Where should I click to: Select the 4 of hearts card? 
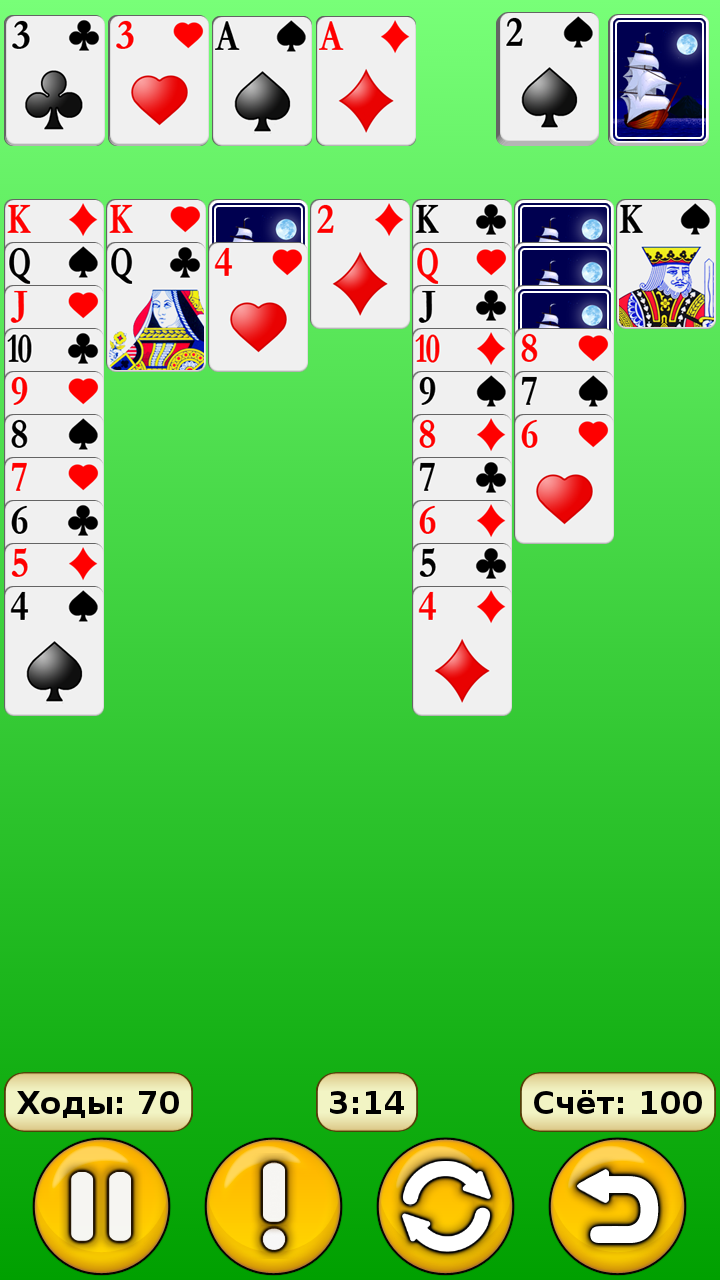(258, 307)
